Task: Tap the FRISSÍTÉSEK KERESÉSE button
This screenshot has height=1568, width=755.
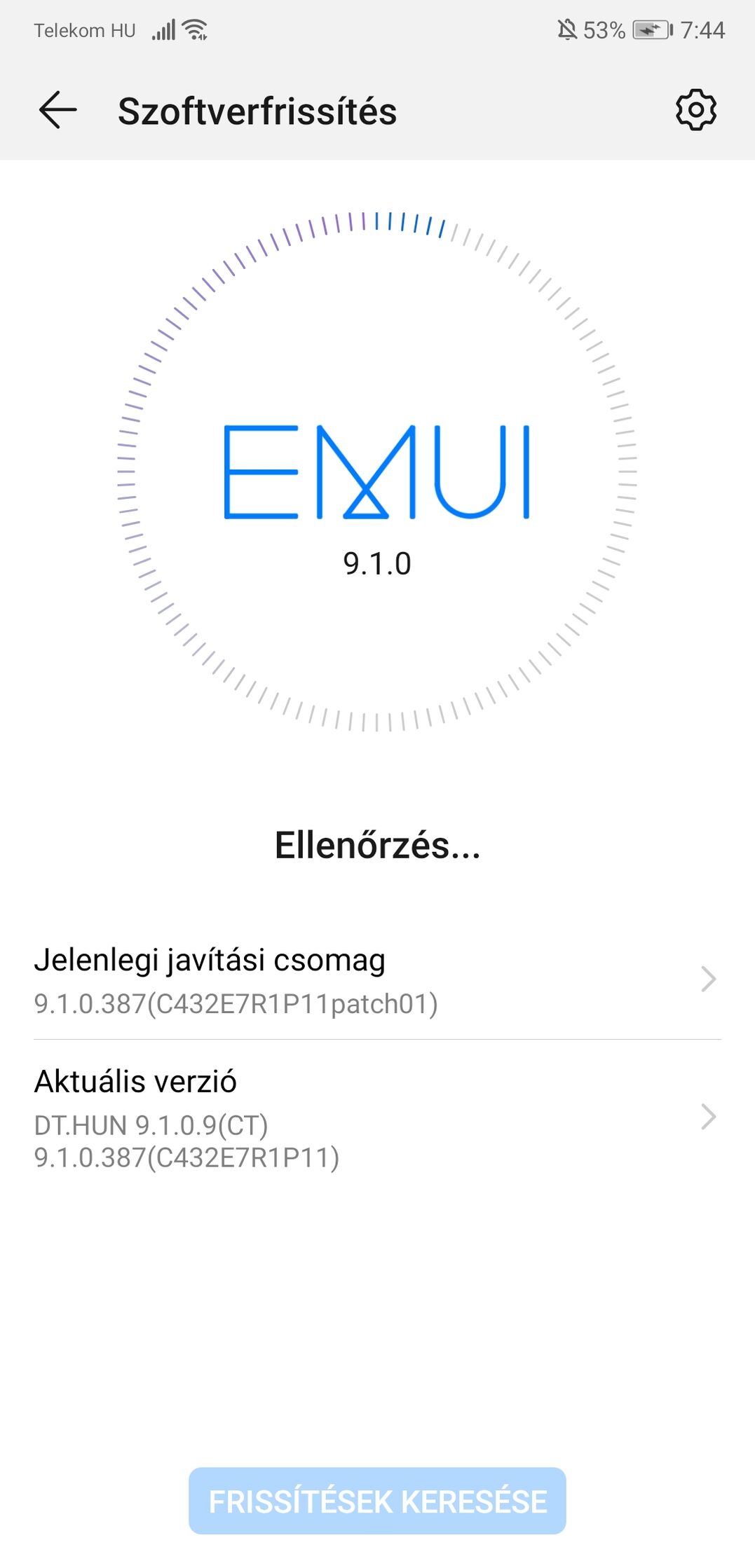Action: tap(377, 1501)
